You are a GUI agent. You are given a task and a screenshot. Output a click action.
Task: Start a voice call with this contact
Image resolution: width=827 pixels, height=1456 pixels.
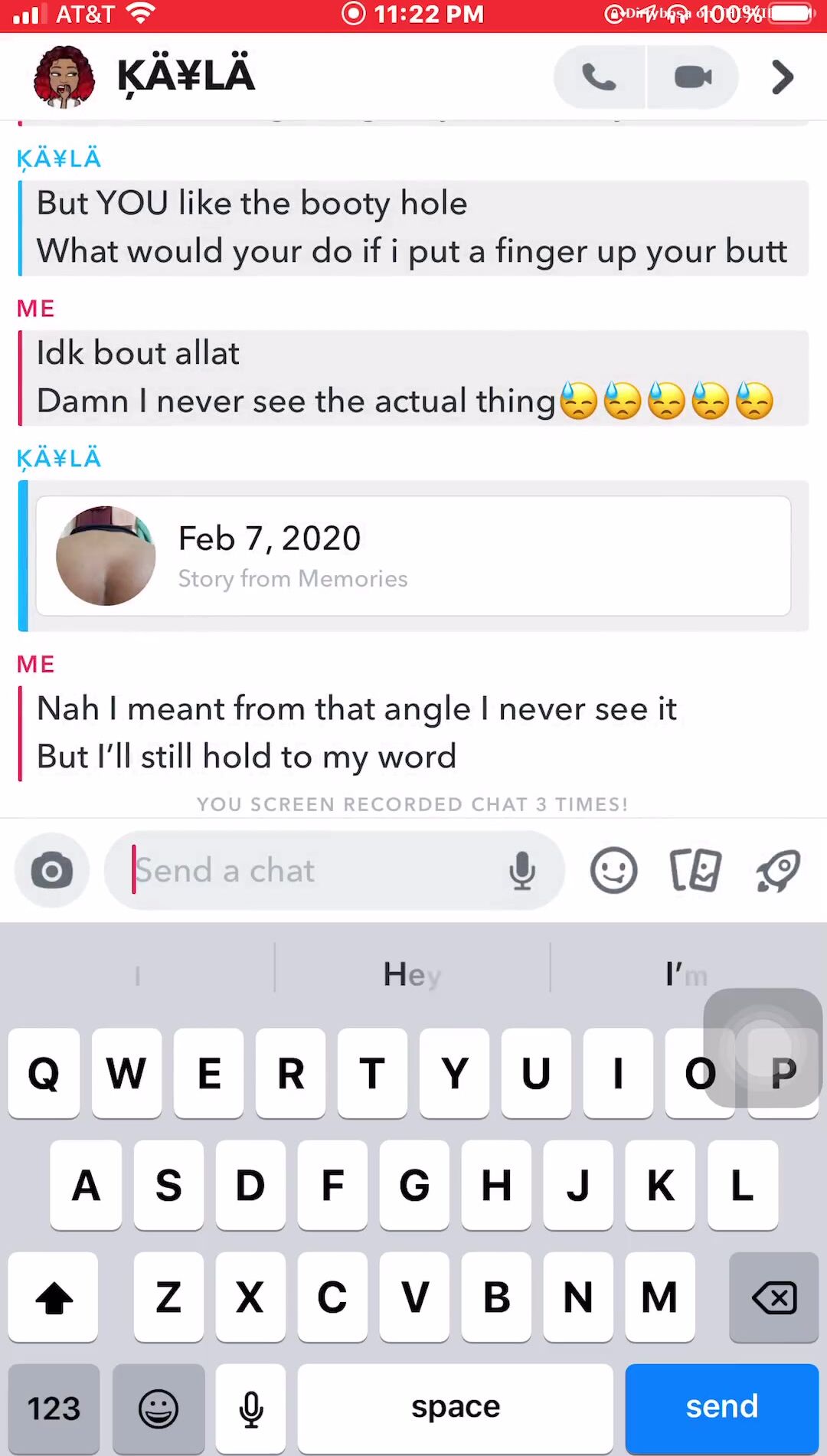point(599,77)
